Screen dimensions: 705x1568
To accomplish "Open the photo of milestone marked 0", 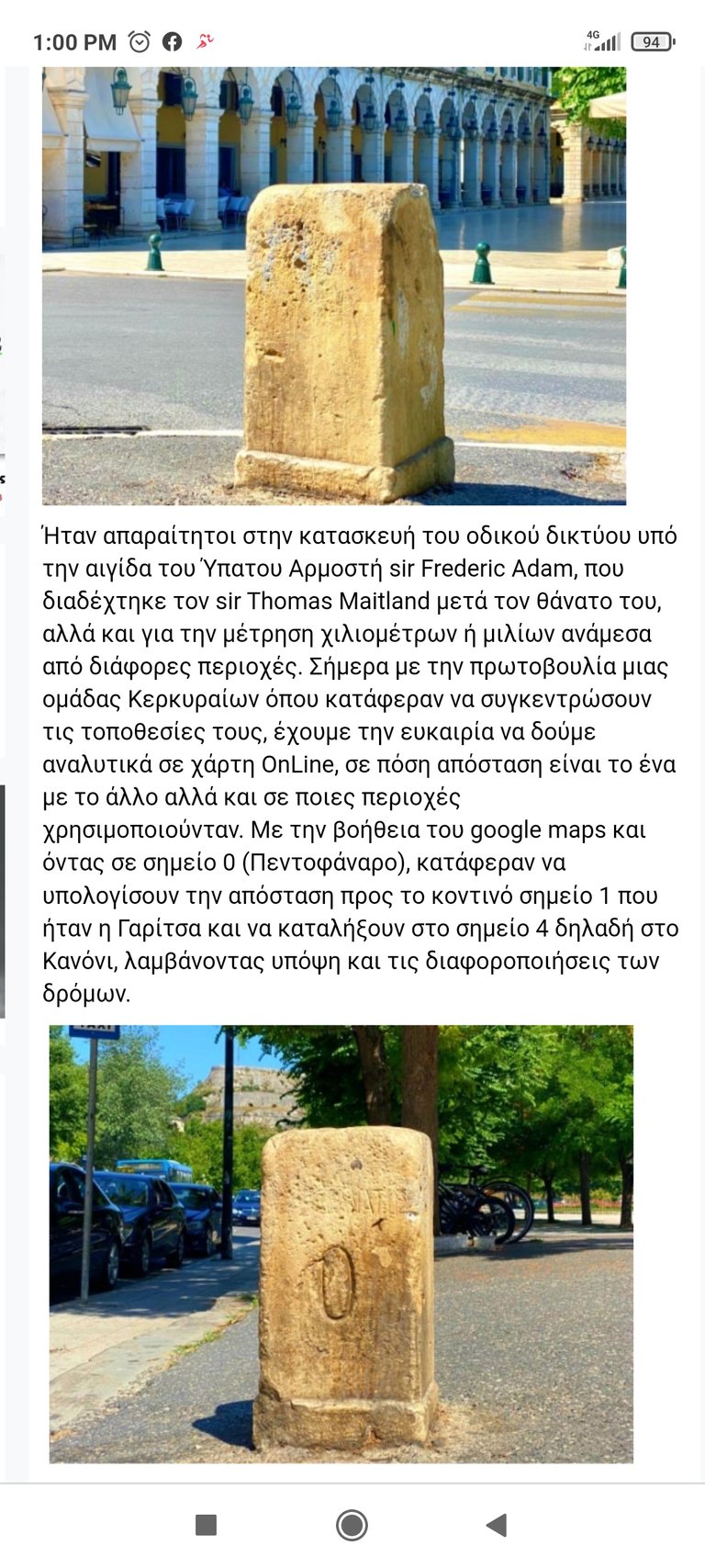I will click(x=341, y=1244).
